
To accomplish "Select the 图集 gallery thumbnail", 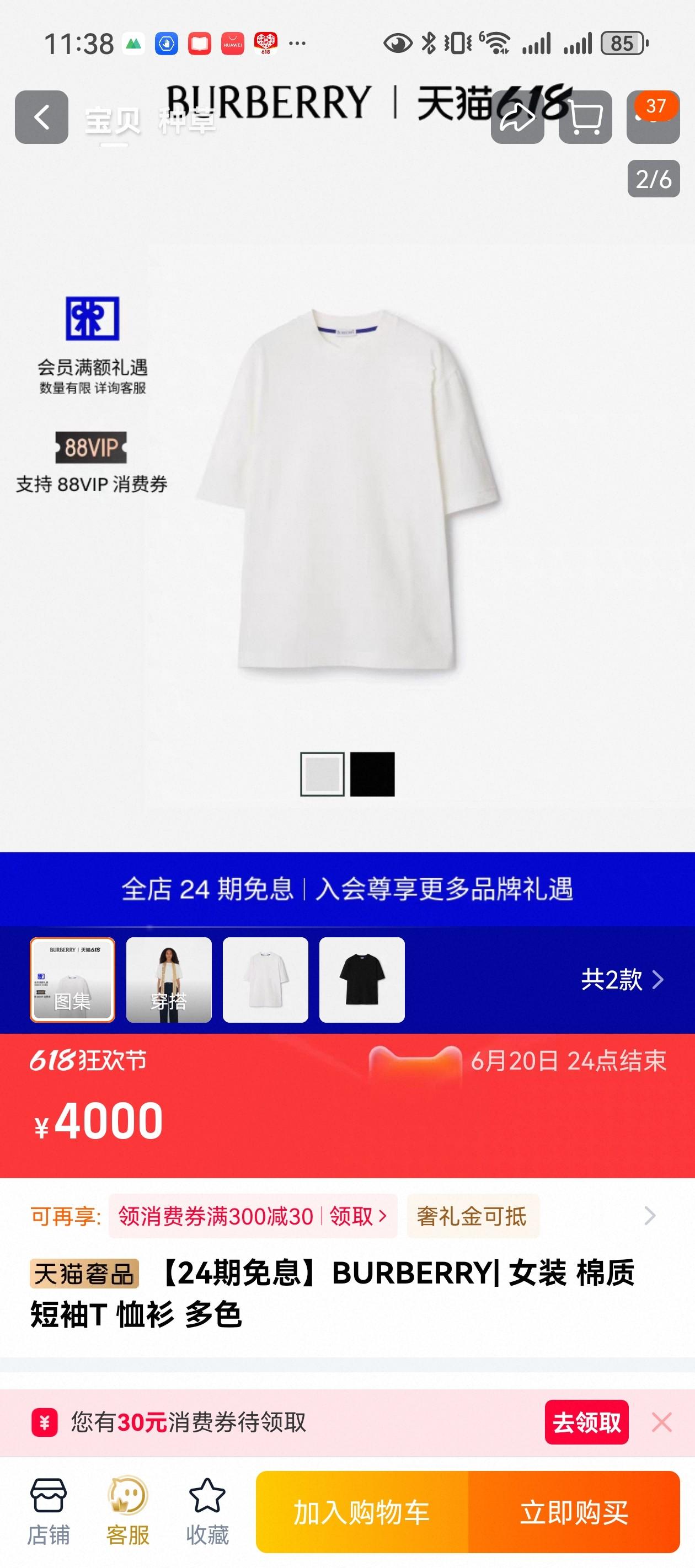I will tap(72, 979).
